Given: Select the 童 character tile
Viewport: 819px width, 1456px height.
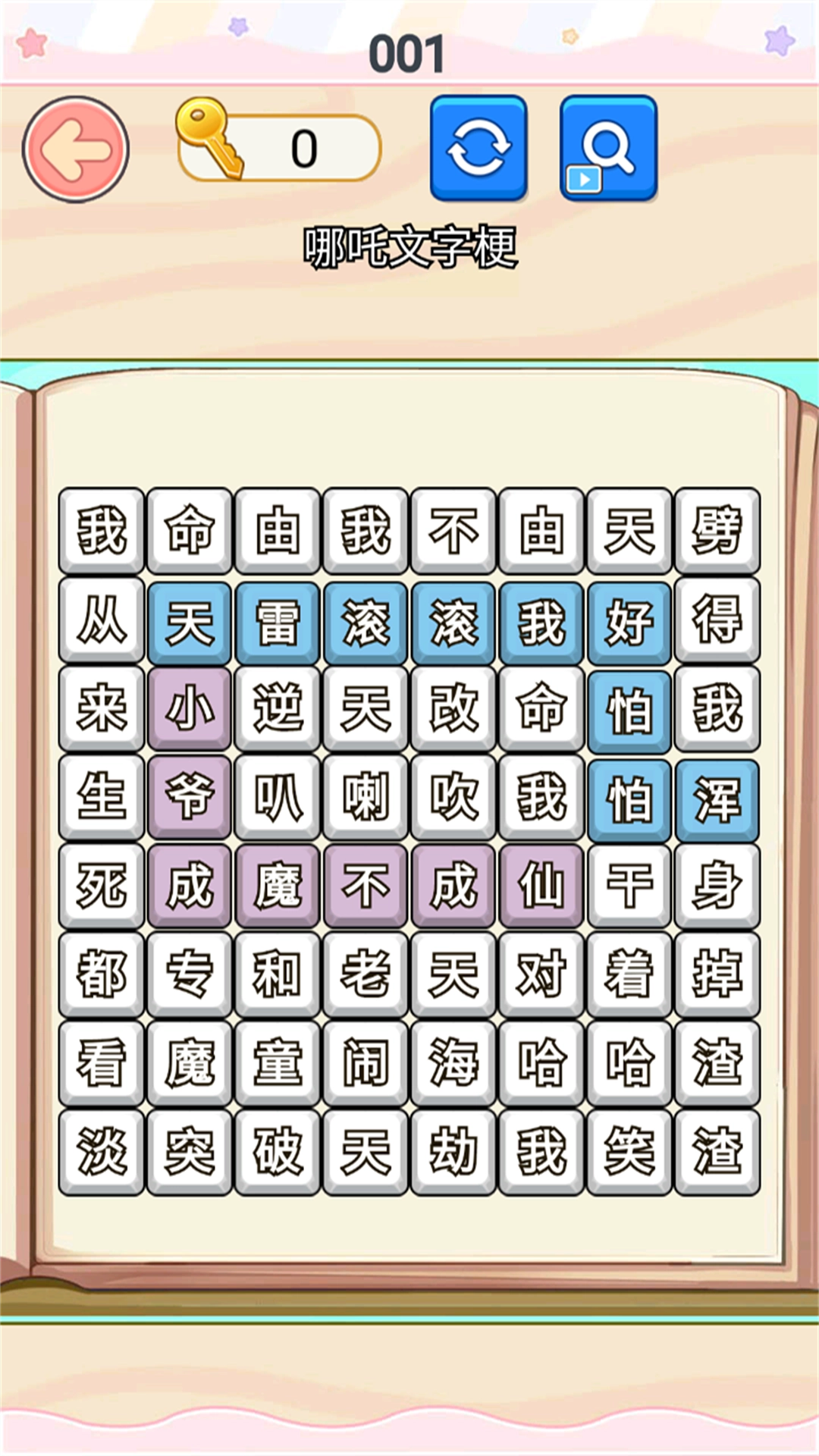Looking at the screenshot, I should click(278, 1062).
